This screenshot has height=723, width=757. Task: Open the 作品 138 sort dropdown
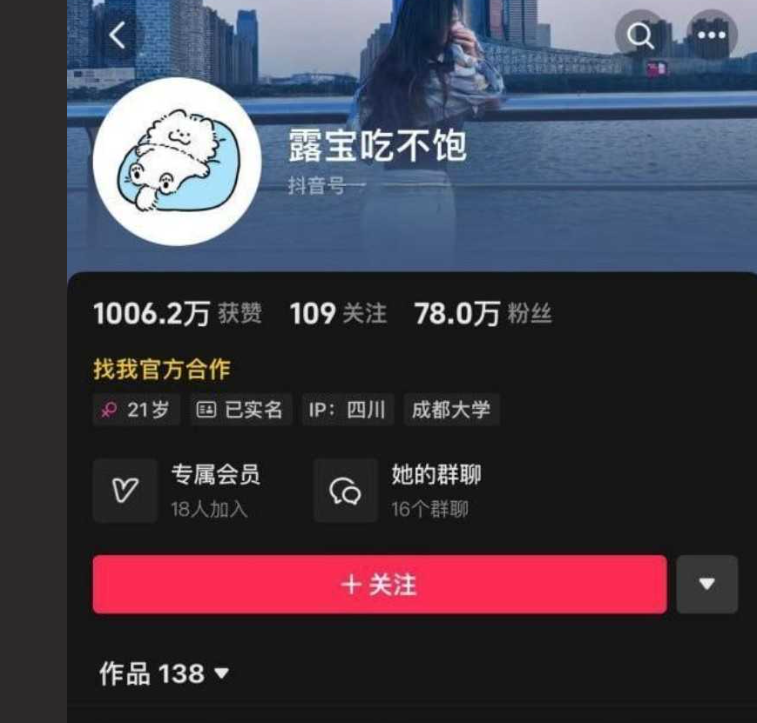[165, 674]
